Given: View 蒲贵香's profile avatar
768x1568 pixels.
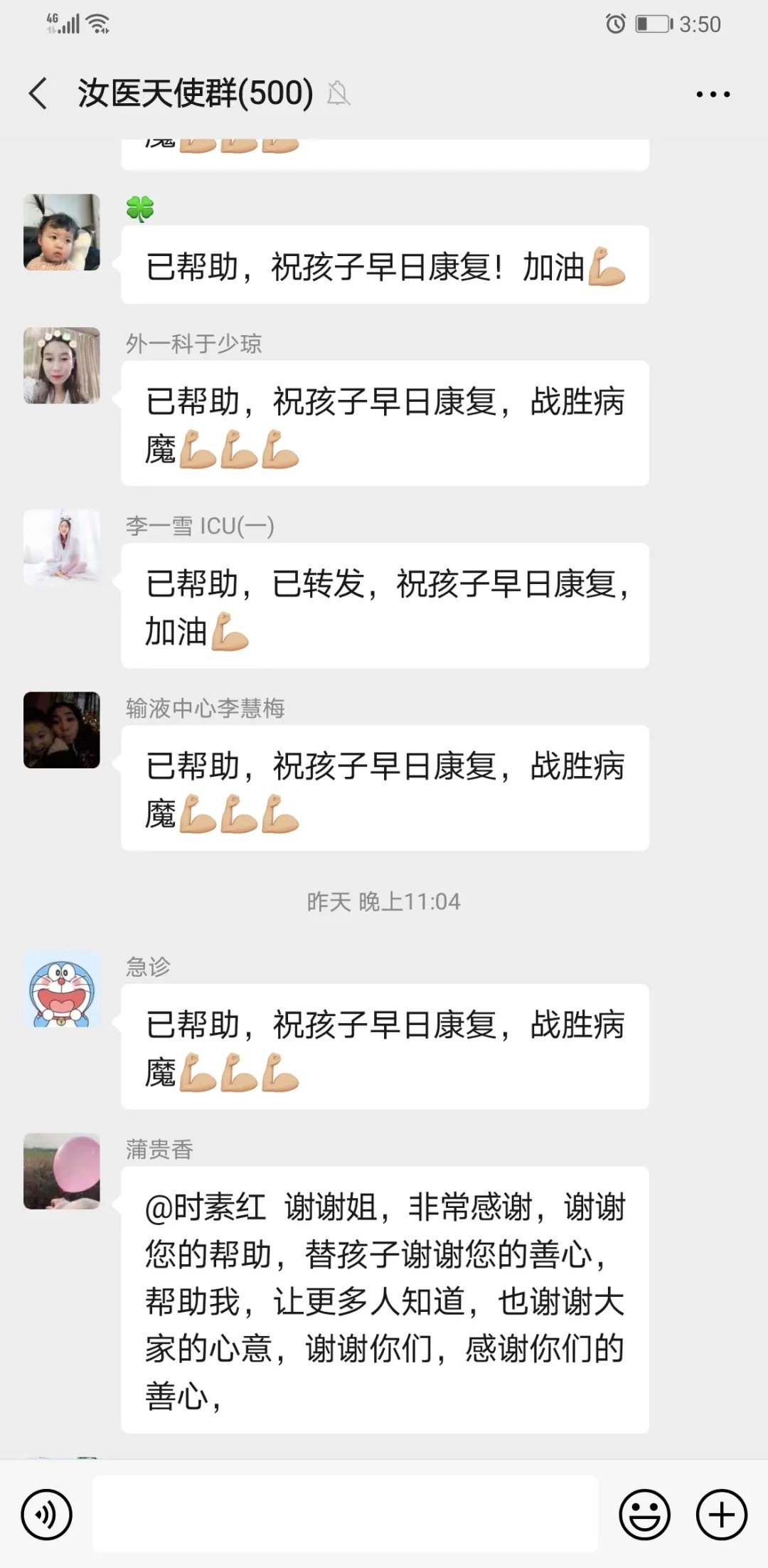Looking at the screenshot, I should pyautogui.click(x=62, y=1171).
